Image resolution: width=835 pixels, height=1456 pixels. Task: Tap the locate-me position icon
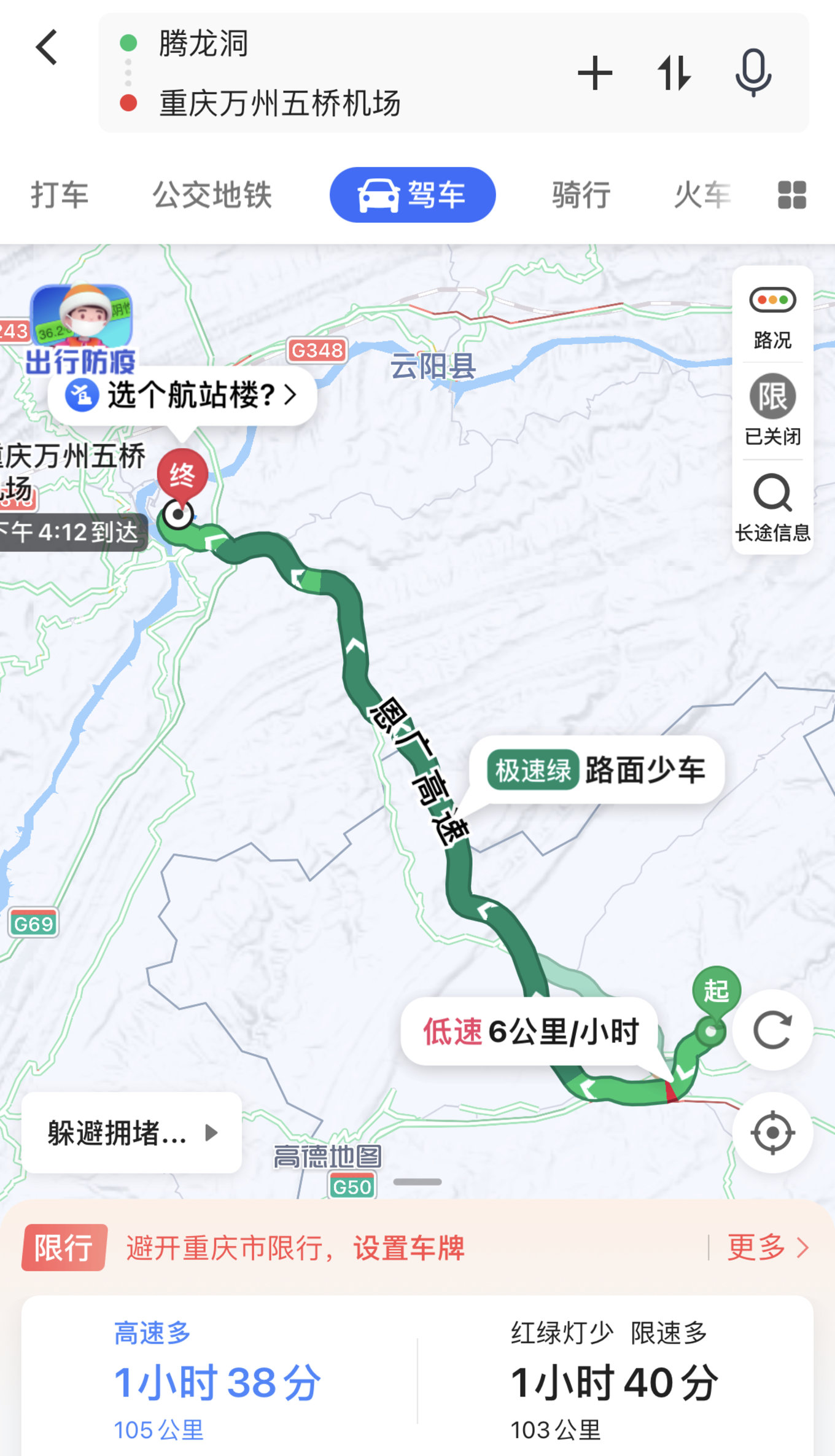(772, 1130)
